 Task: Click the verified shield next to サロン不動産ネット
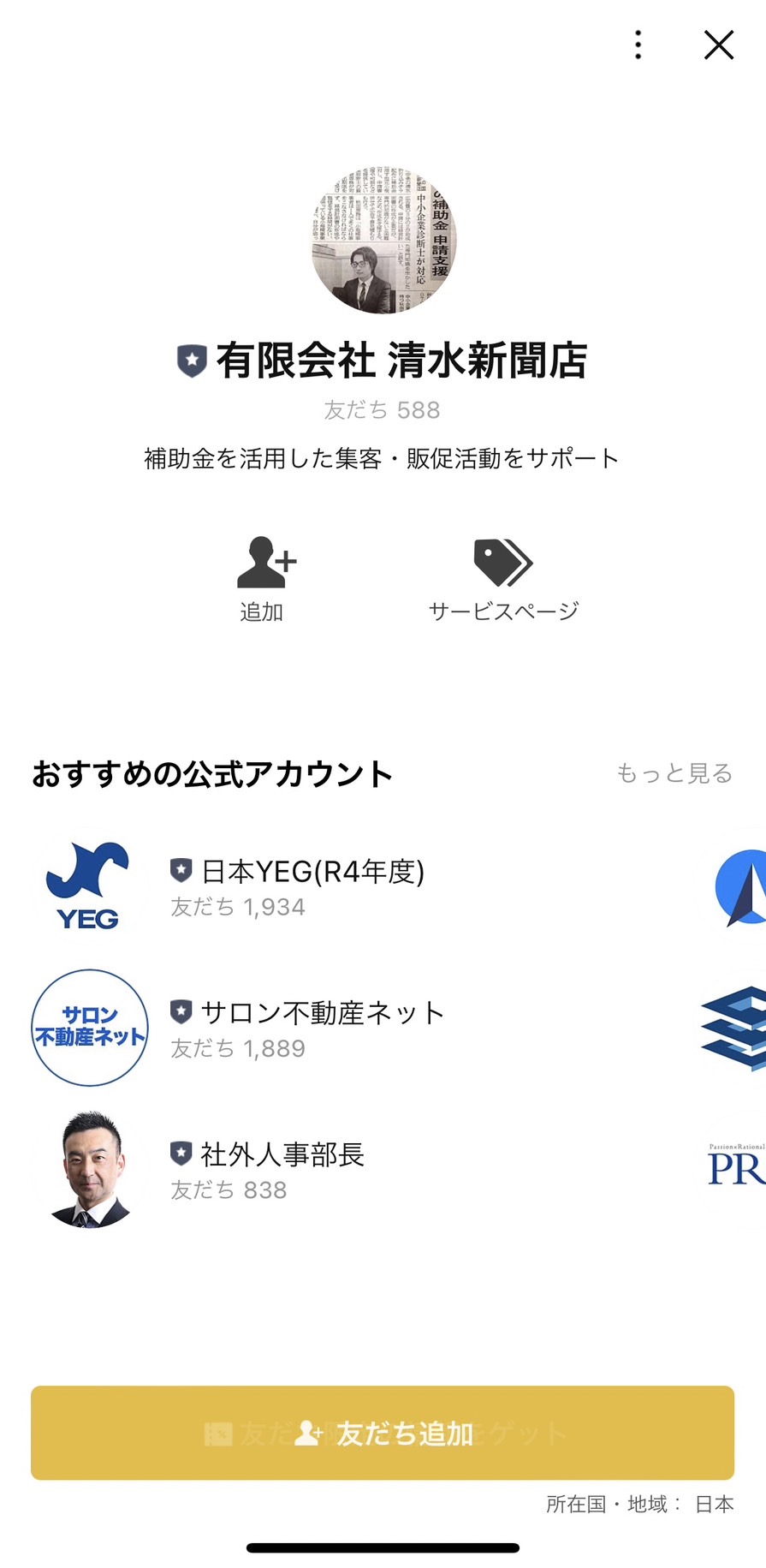tap(181, 1012)
